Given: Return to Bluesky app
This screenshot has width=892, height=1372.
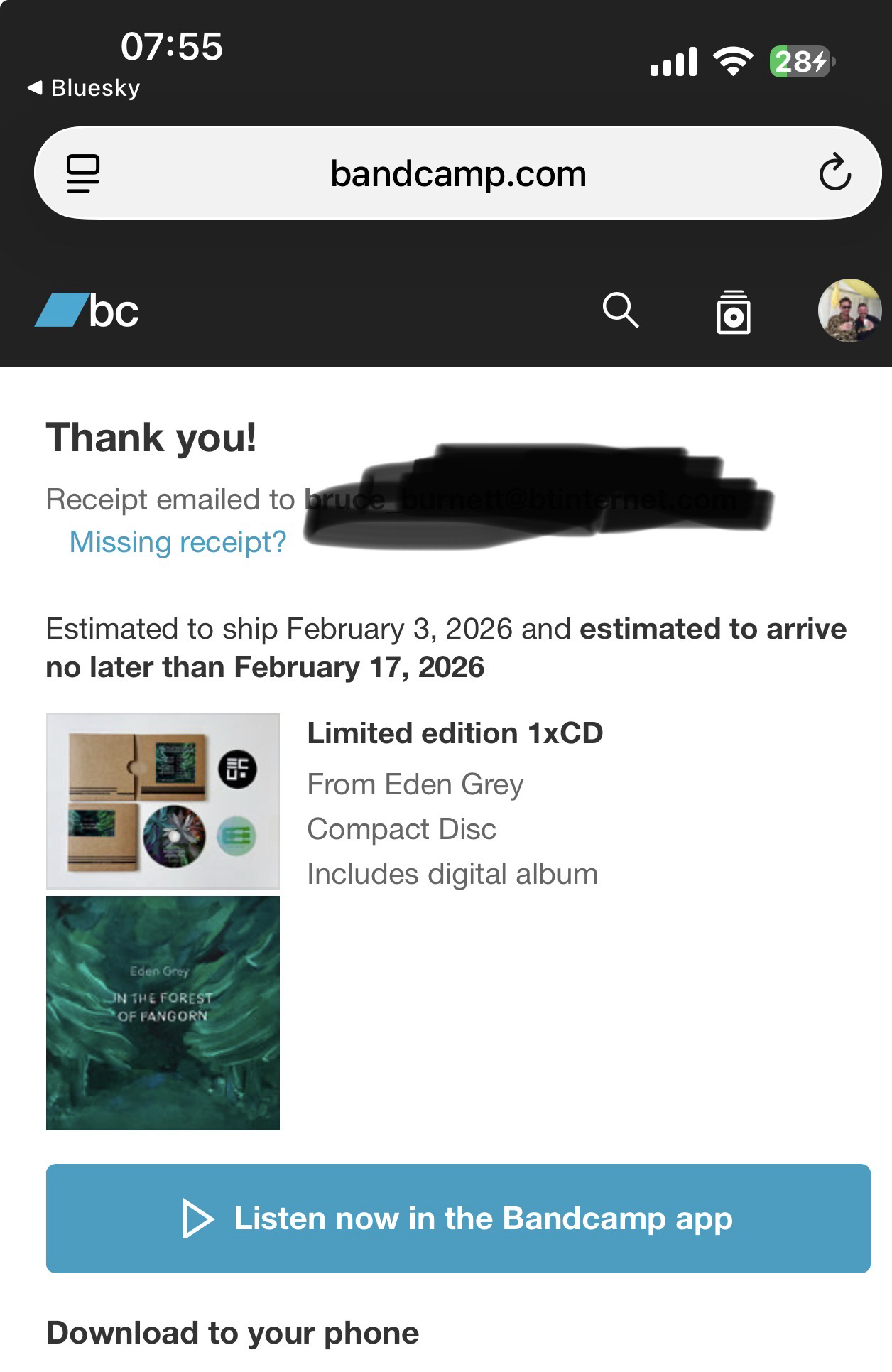Looking at the screenshot, I should pos(84,88).
